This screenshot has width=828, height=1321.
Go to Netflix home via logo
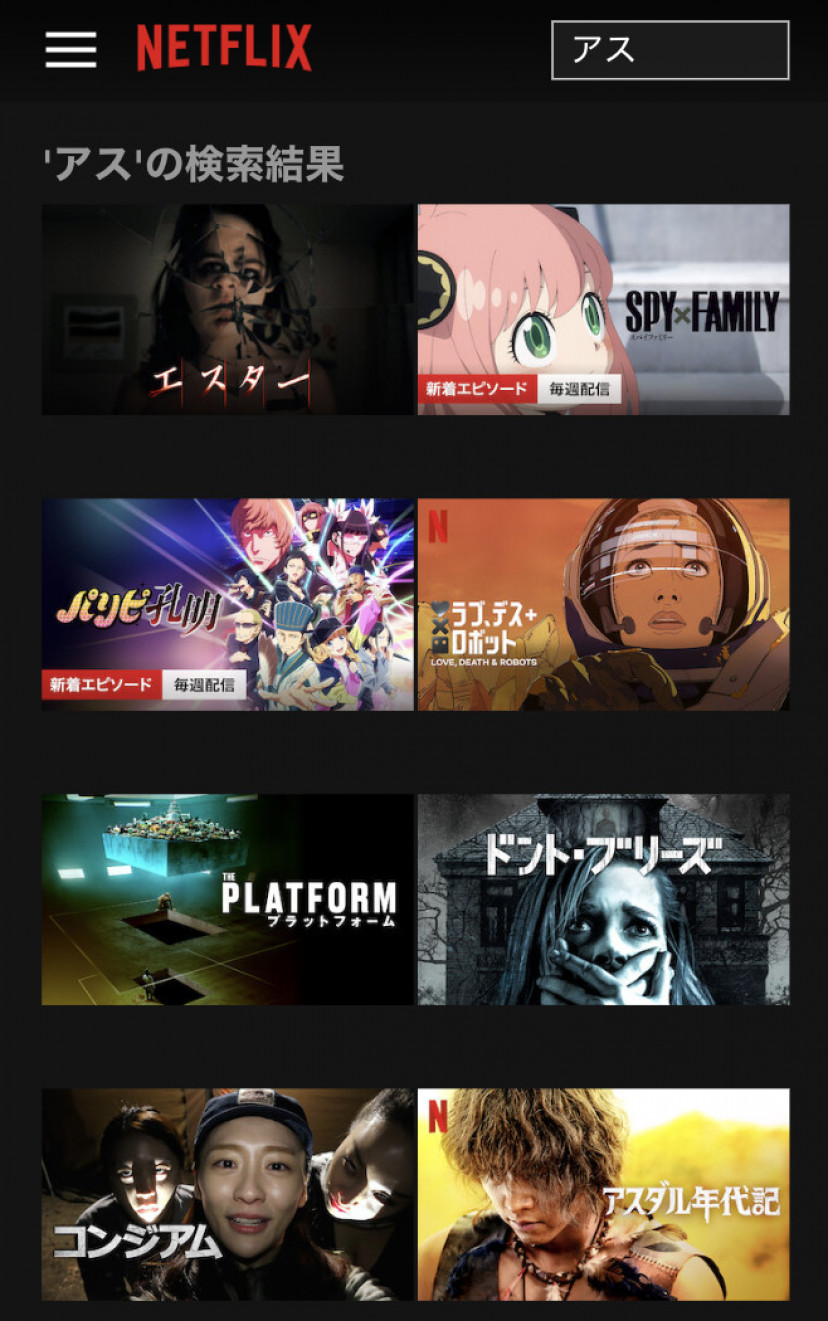pos(224,48)
